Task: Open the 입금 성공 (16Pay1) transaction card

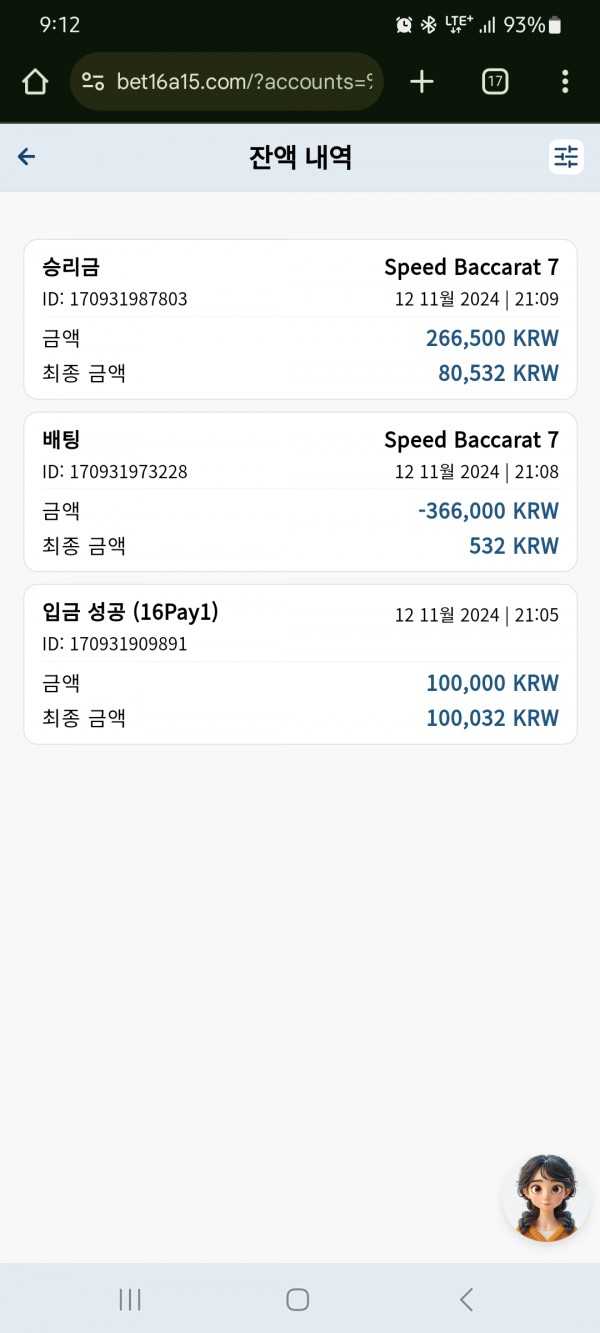Action: click(x=300, y=664)
